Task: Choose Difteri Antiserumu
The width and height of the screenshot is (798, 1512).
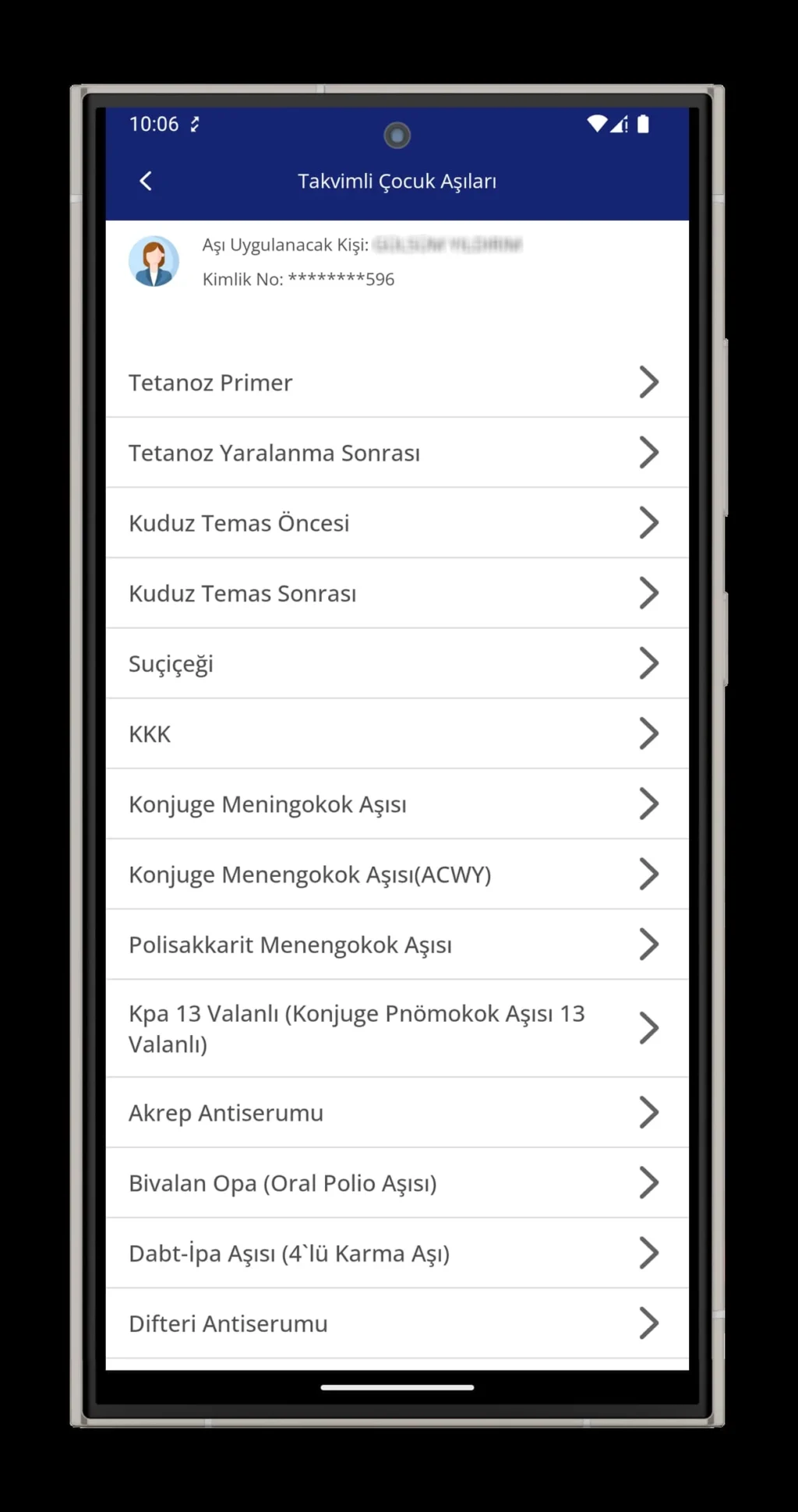Action: pyautogui.click(x=397, y=1323)
